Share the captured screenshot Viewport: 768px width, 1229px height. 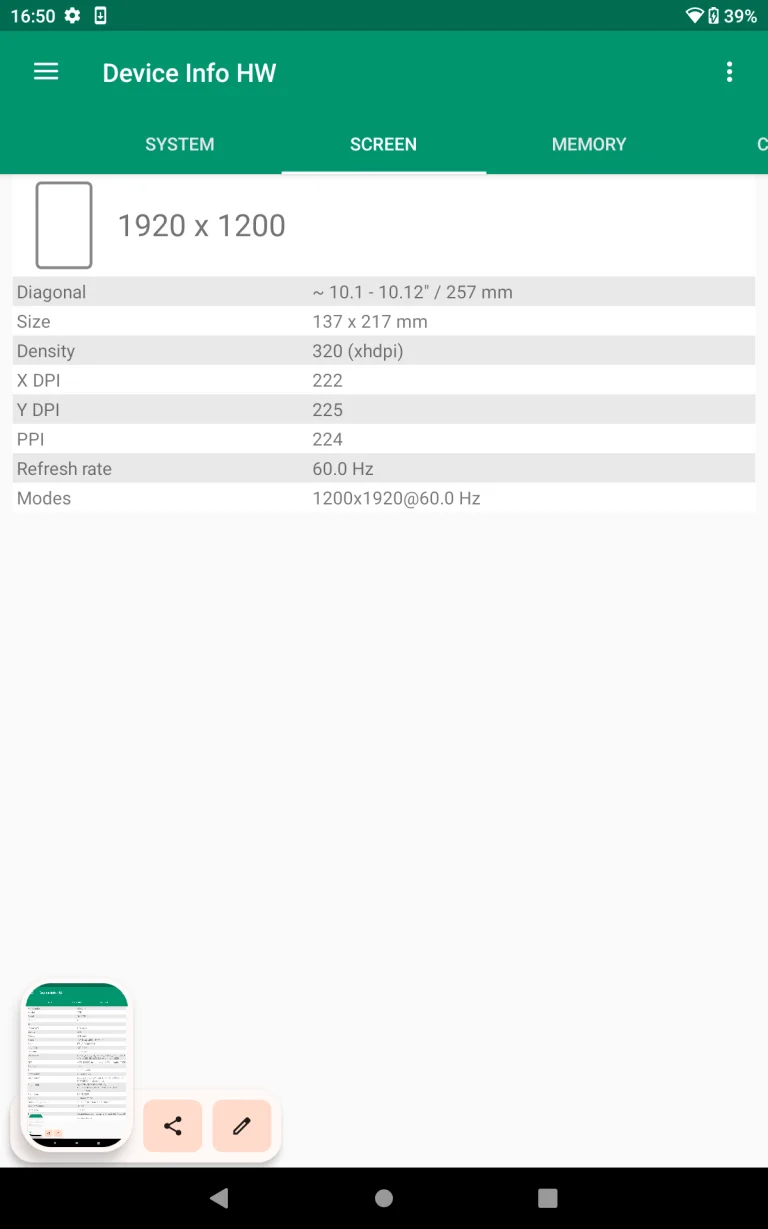coord(172,1126)
